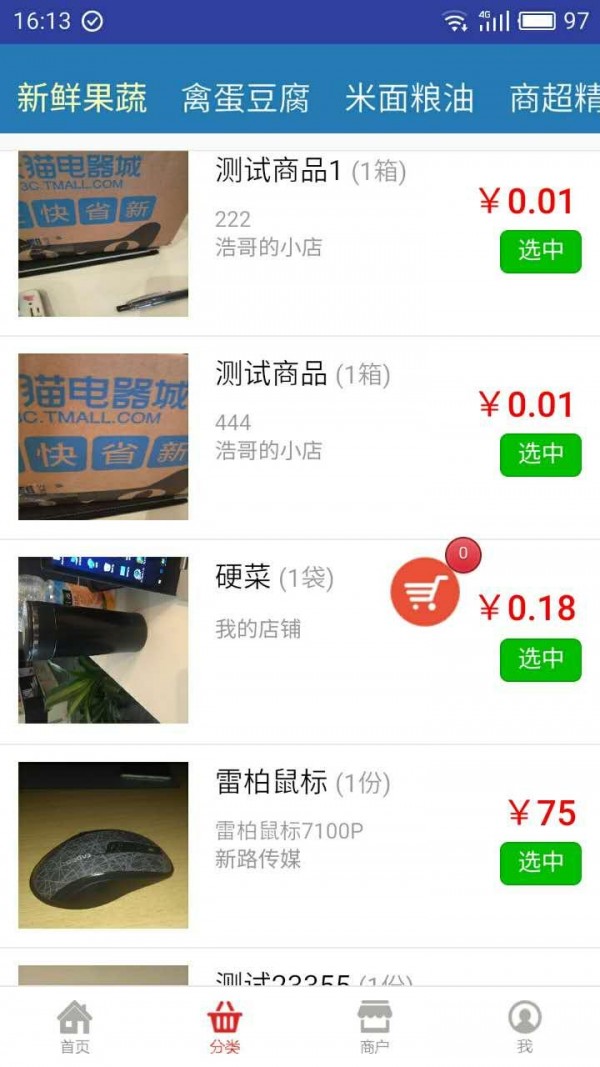Open the 我 profile tab
Screen dimensions: 600x1067
[x=525, y=1027]
